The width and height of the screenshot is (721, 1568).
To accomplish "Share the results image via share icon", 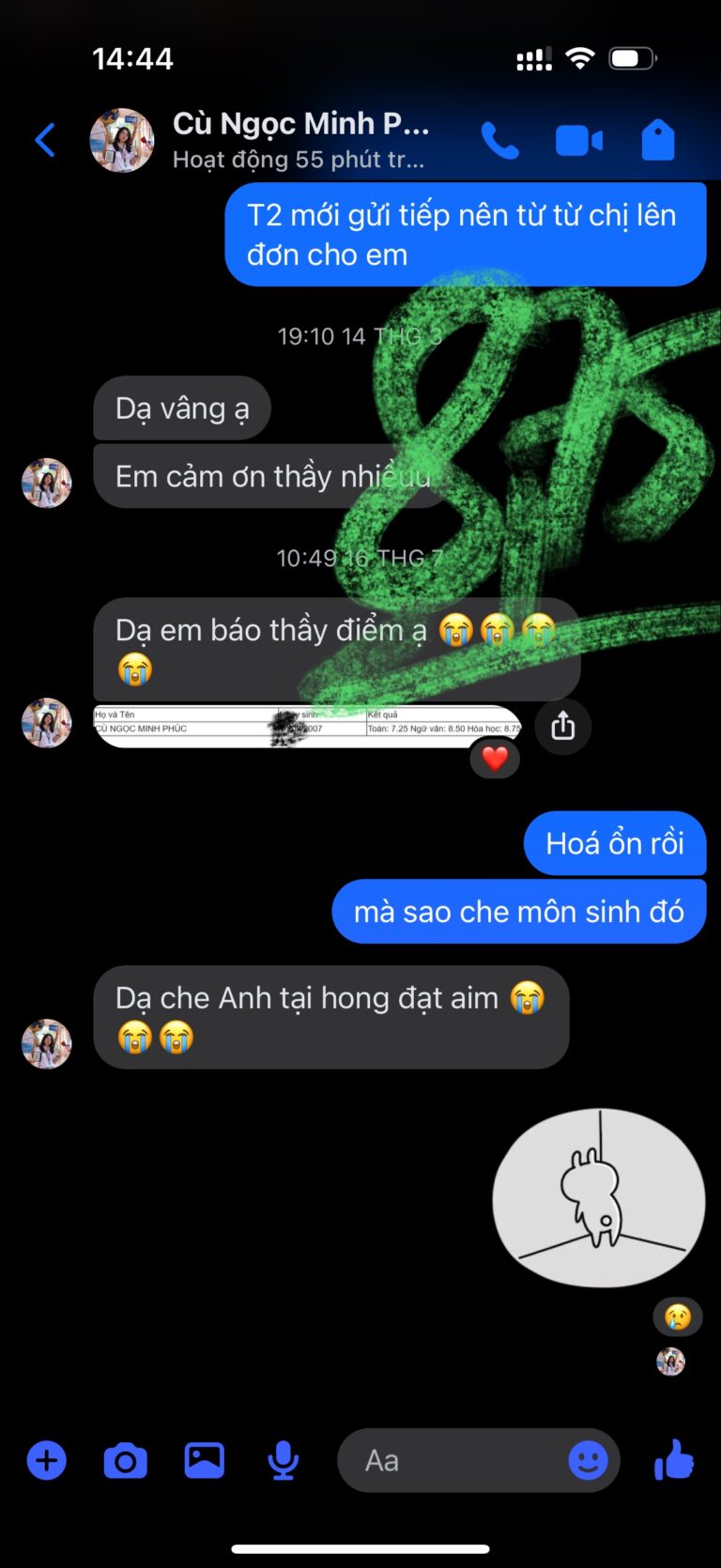I will point(562,726).
